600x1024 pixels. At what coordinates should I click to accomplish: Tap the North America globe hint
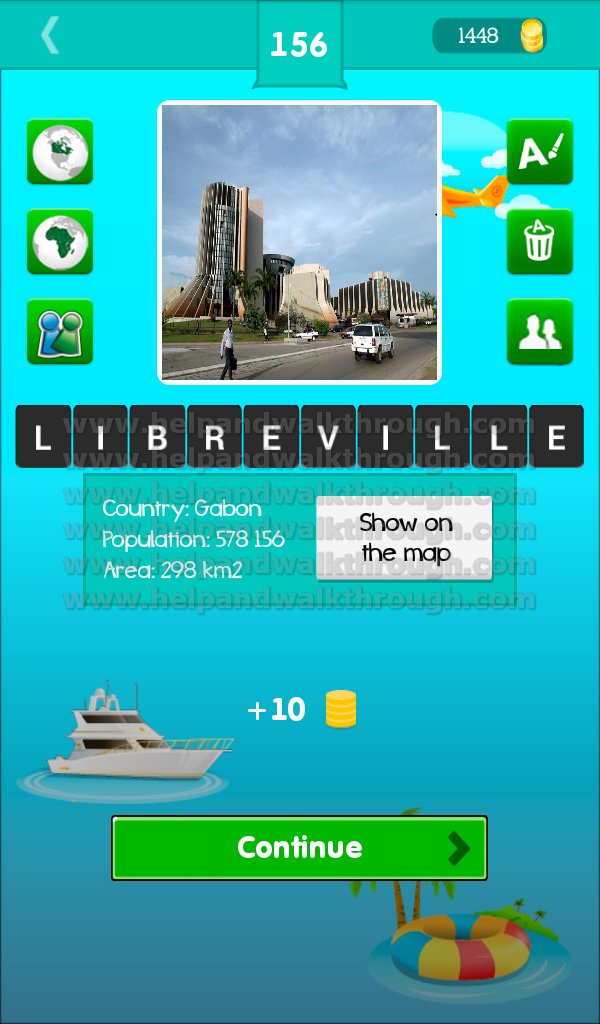60,152
